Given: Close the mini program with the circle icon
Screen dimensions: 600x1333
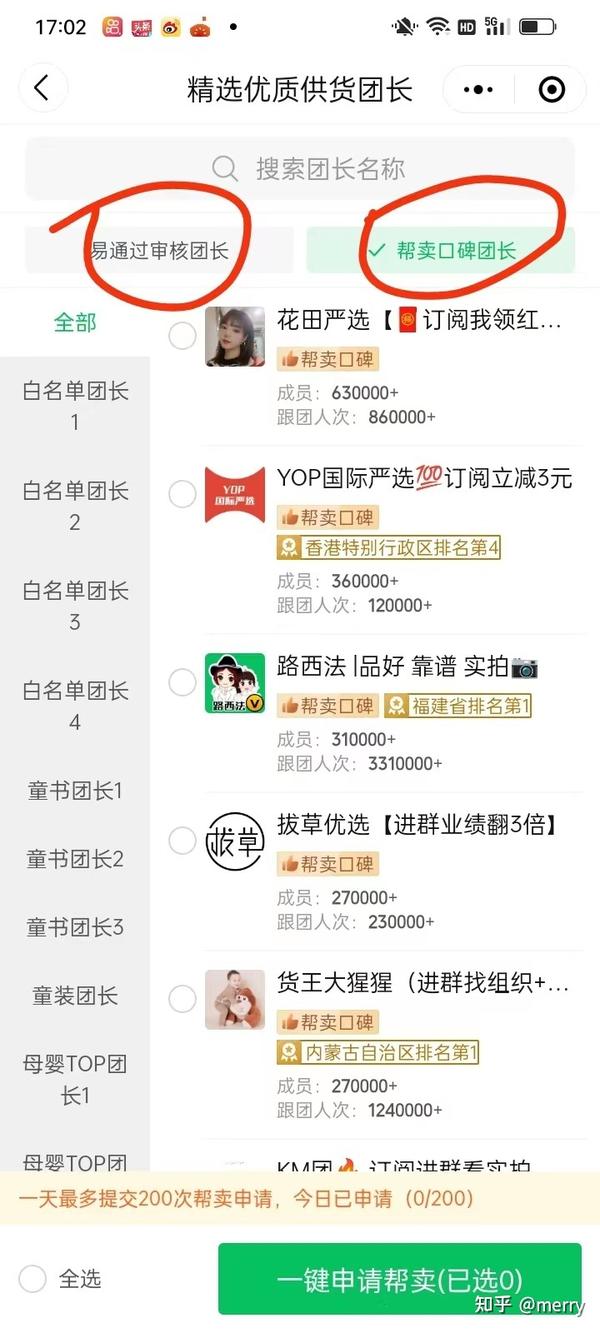Looking at the screenshot, I should tap(551, 90).
